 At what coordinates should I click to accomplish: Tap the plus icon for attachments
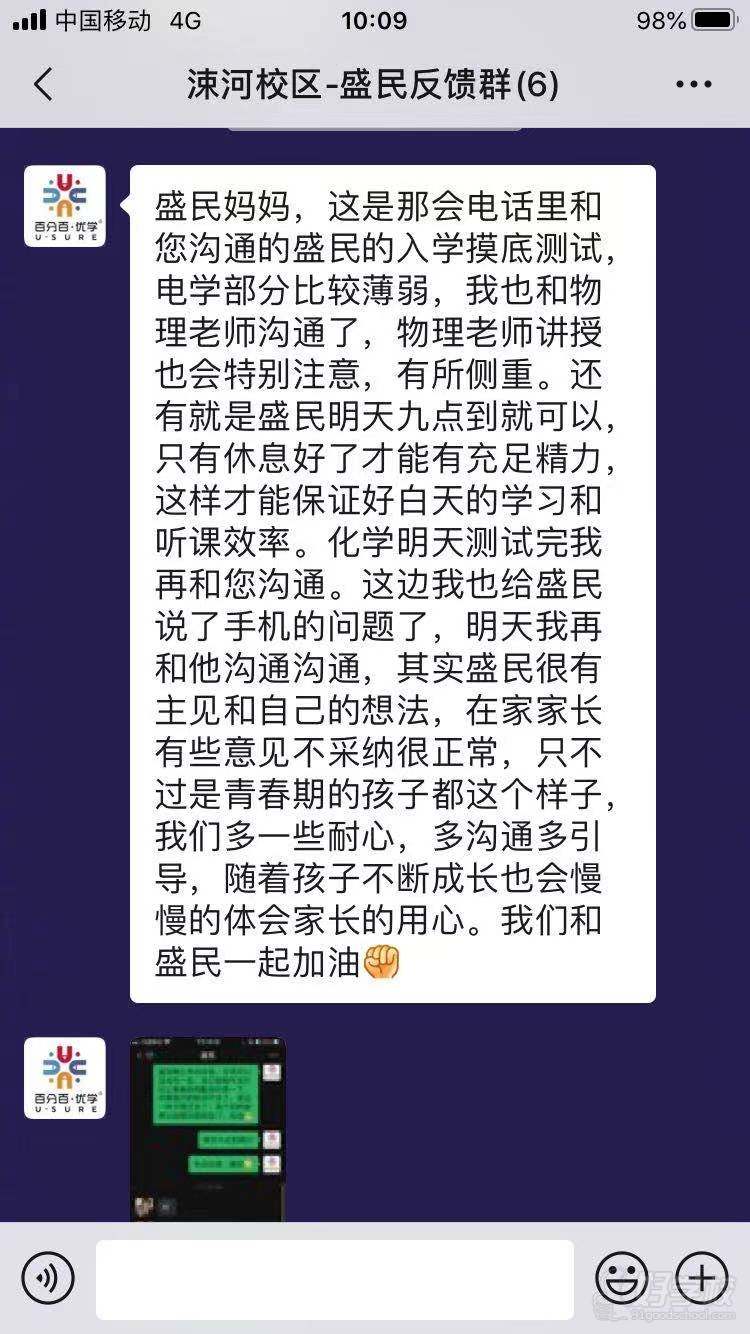(x=700, y=1277)
